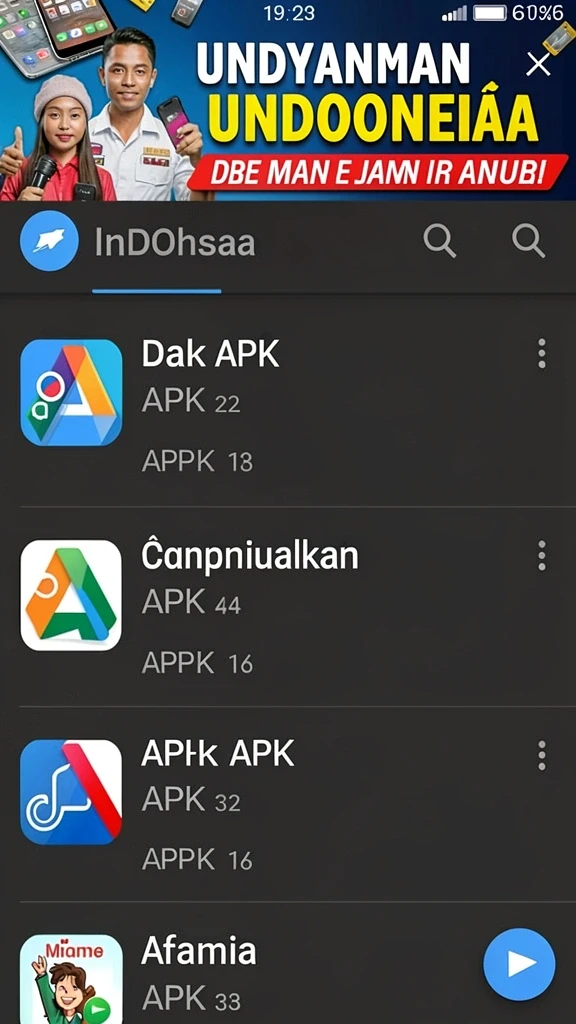Open the three-dot menu beside APłk APK
Viewport: 576px width, 1024px height.
click(541, 756)
